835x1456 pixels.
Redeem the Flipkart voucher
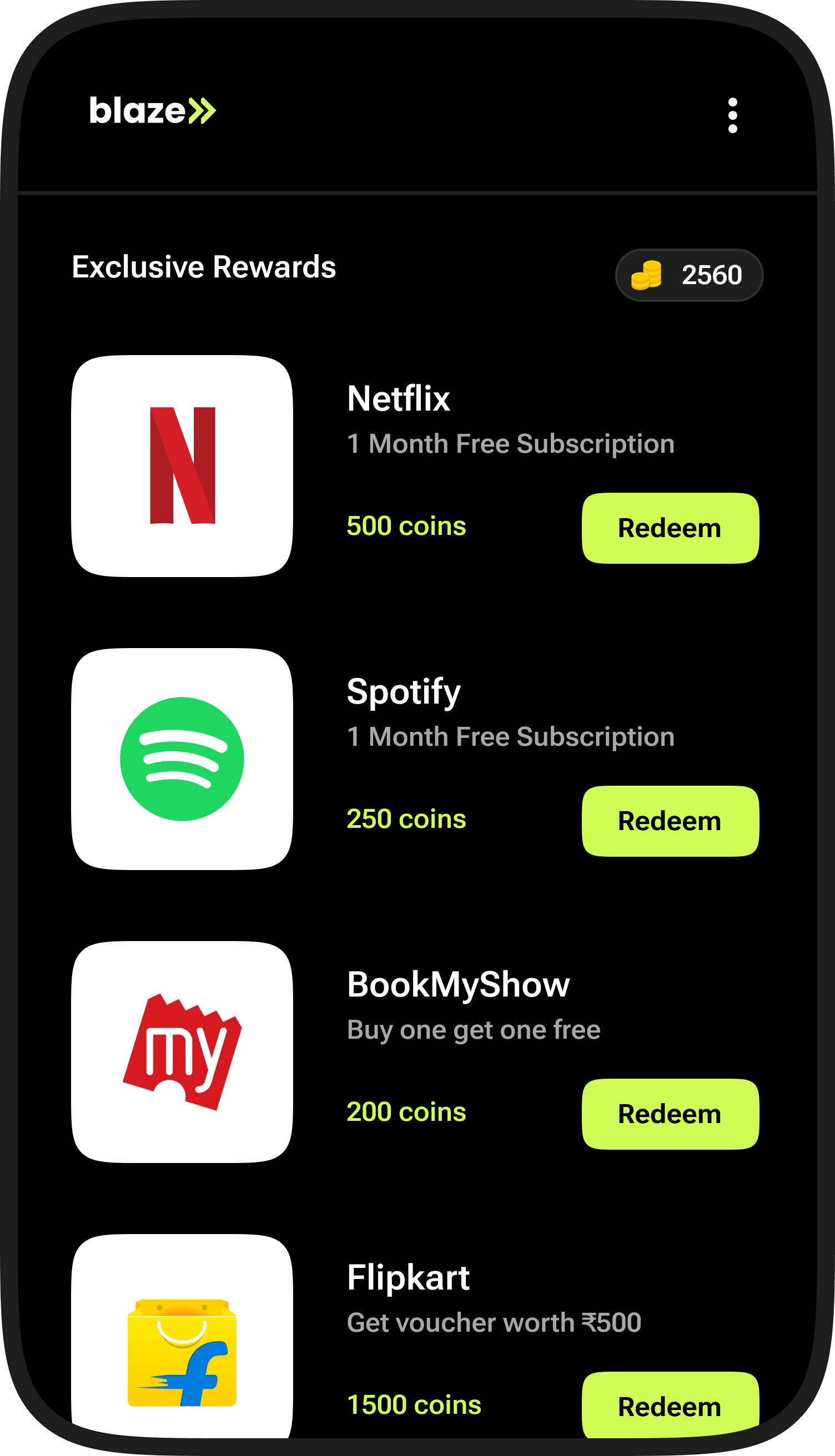671,1405
